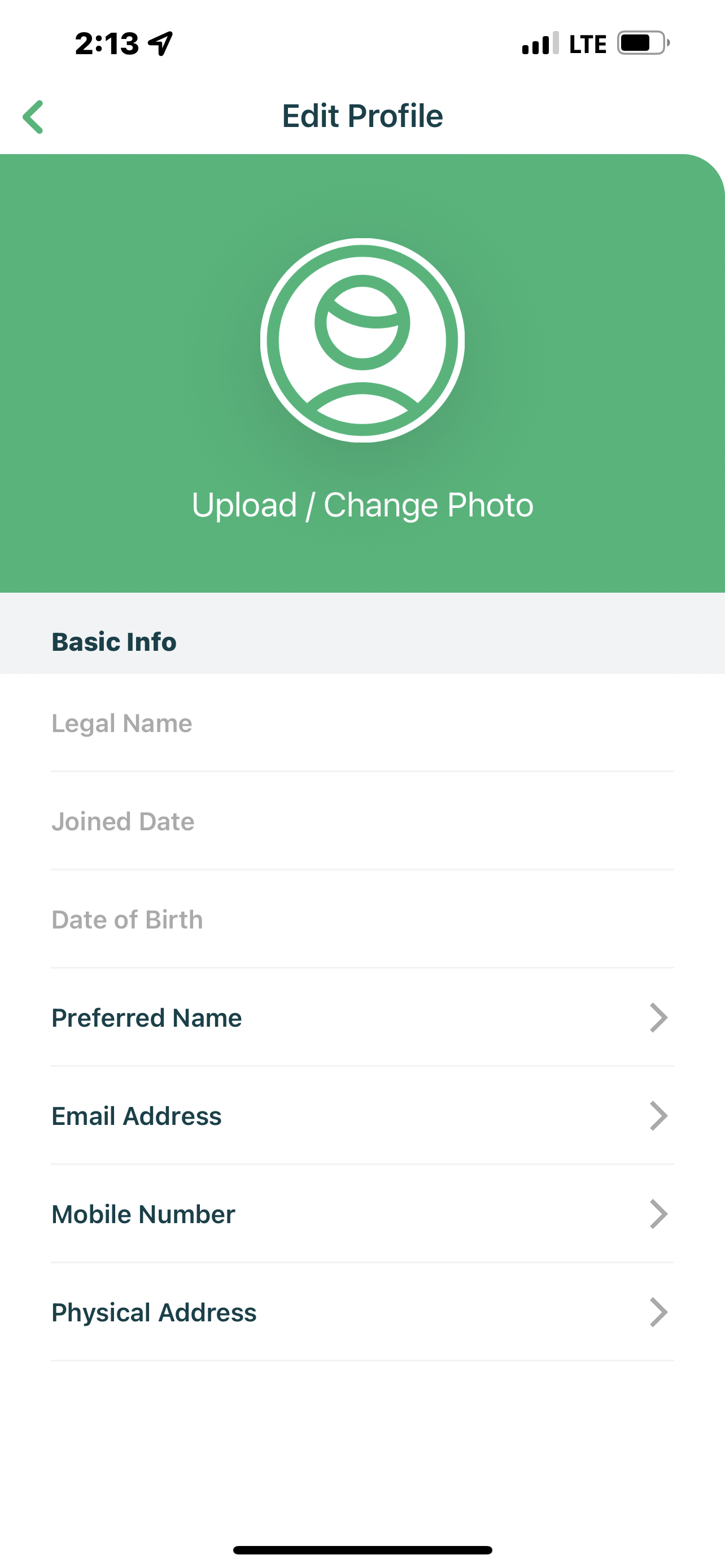Open the Preferred Name row

click(362, 1018)
